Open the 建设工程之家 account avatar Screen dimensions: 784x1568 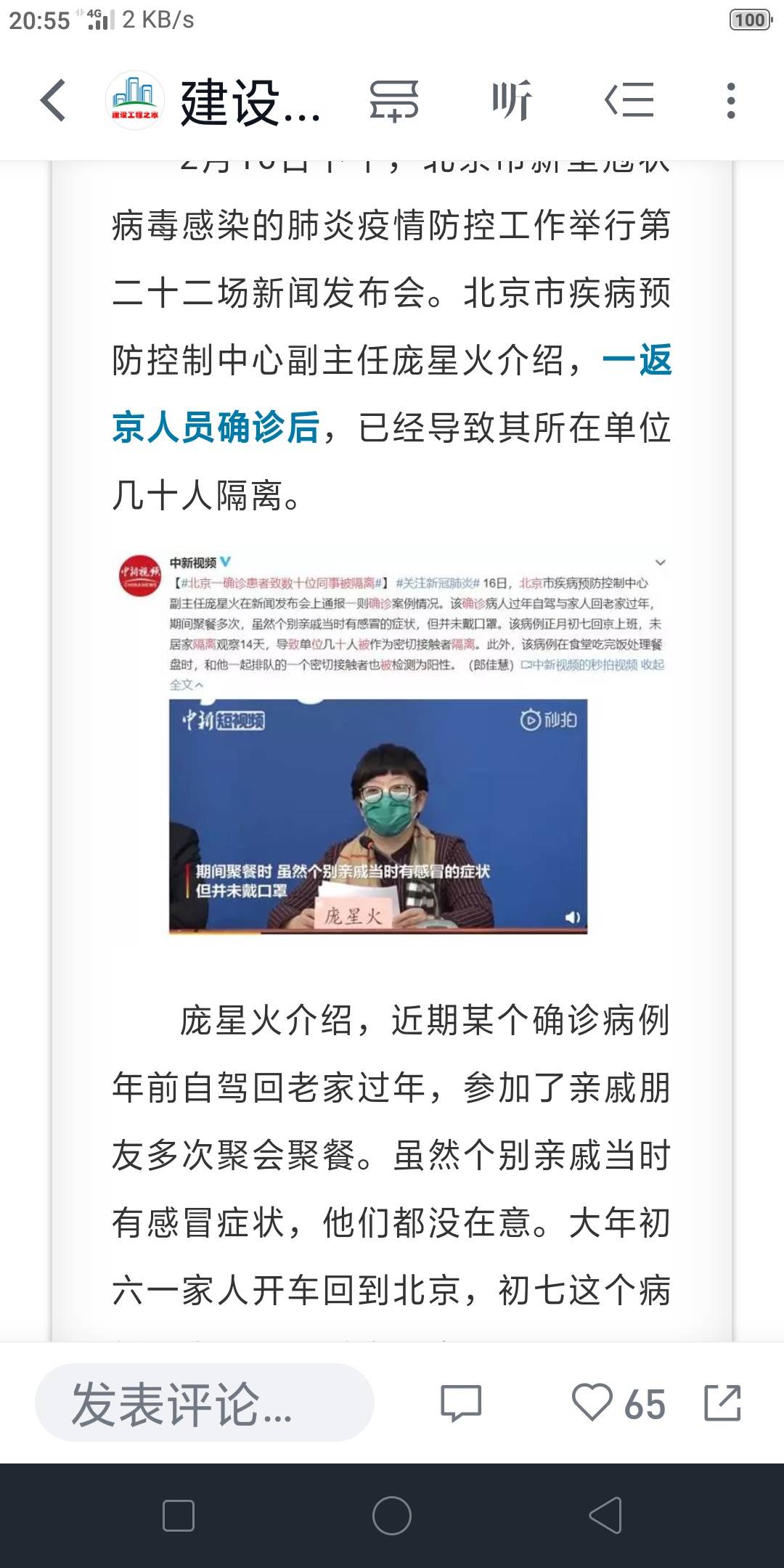click(x=134, y=100)
